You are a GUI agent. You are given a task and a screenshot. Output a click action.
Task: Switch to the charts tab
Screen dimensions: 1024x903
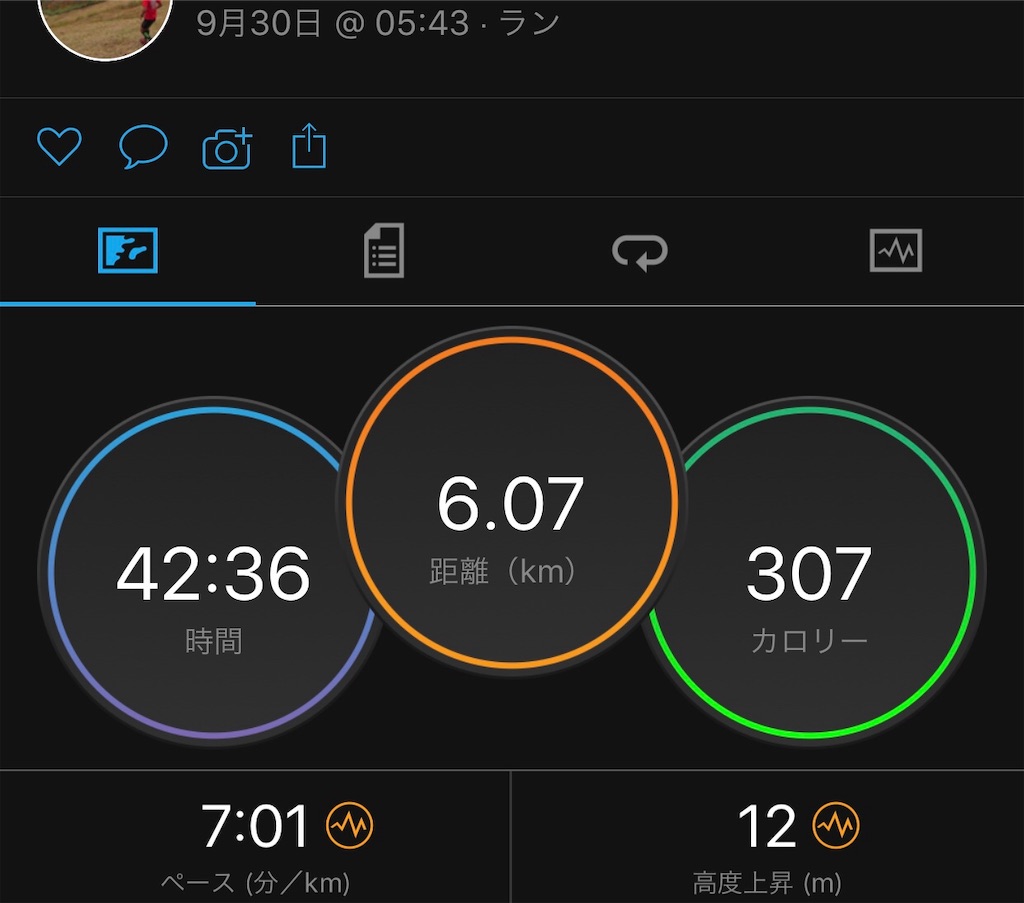pyautogui.click(x=896, y=250)
